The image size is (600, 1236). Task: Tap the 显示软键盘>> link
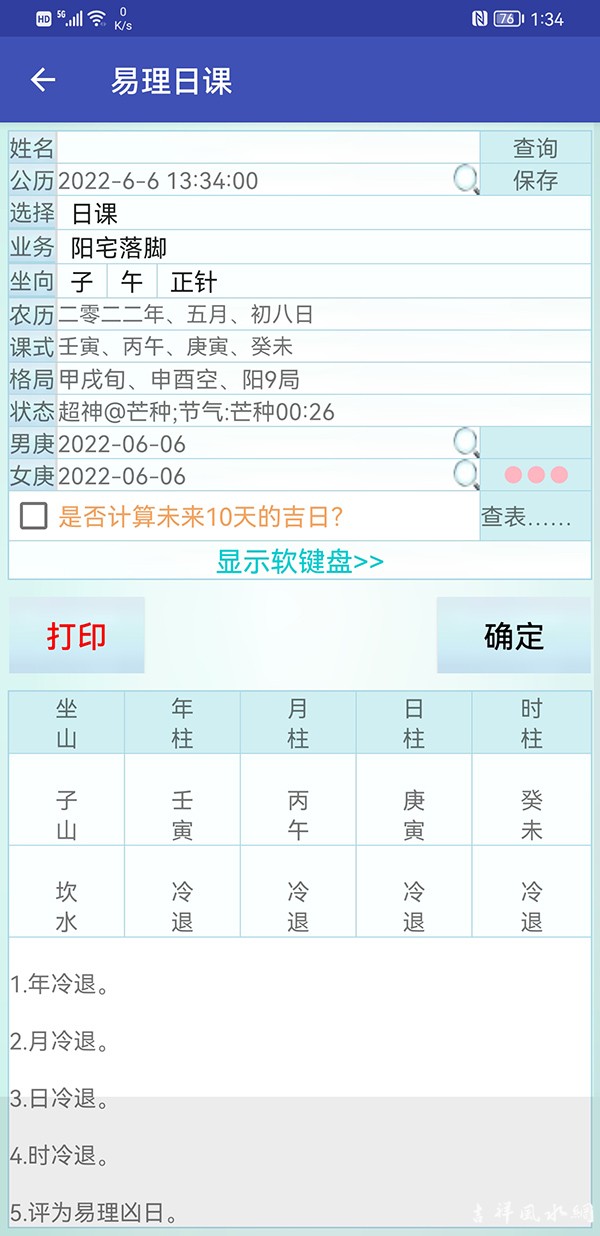[300, 561]
